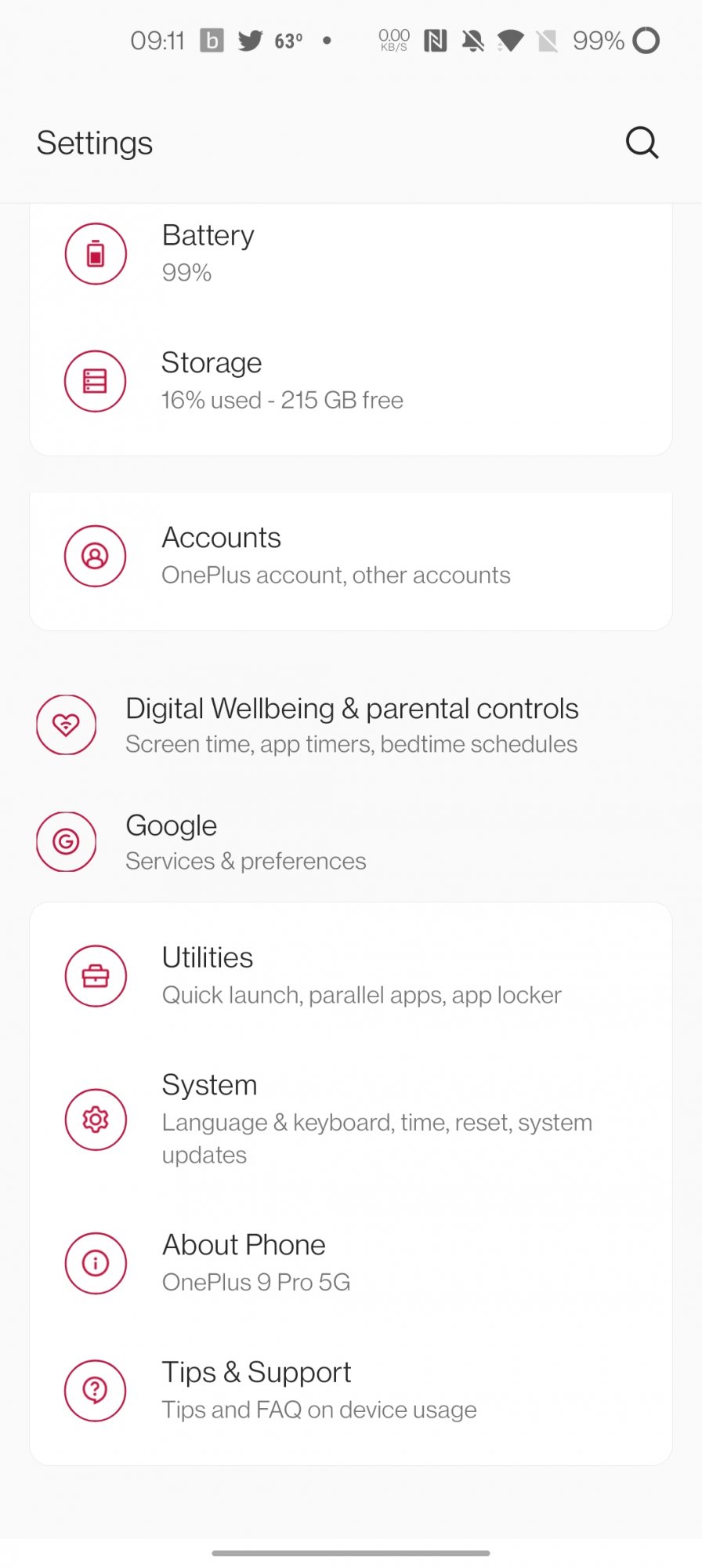This screenshot has width=702, height=1568.
Task: Open About Phone
Action: [x=350, y=1262]
